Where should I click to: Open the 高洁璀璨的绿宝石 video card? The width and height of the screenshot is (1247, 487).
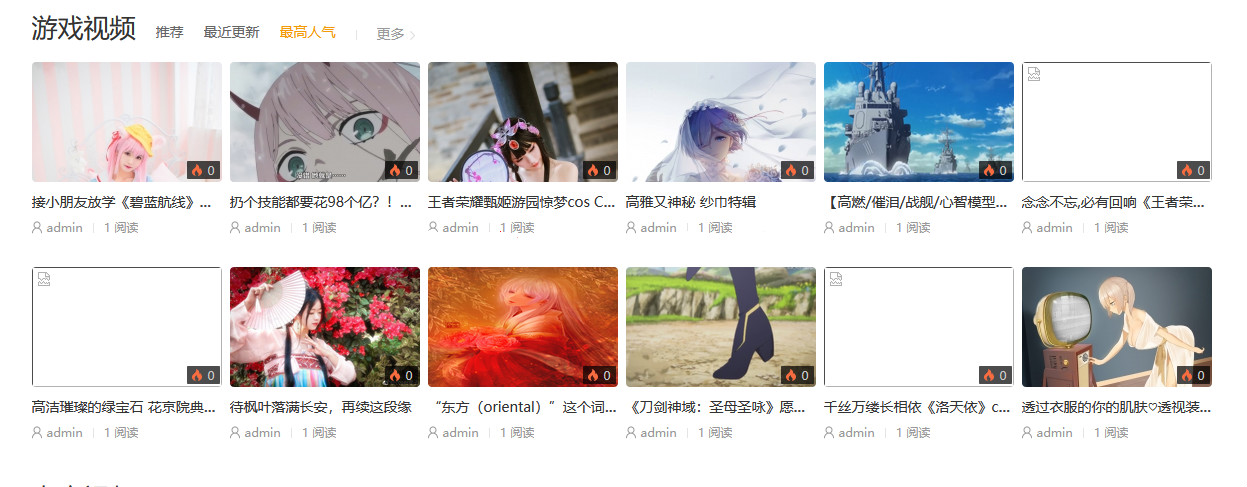click(x=126, y=326)
